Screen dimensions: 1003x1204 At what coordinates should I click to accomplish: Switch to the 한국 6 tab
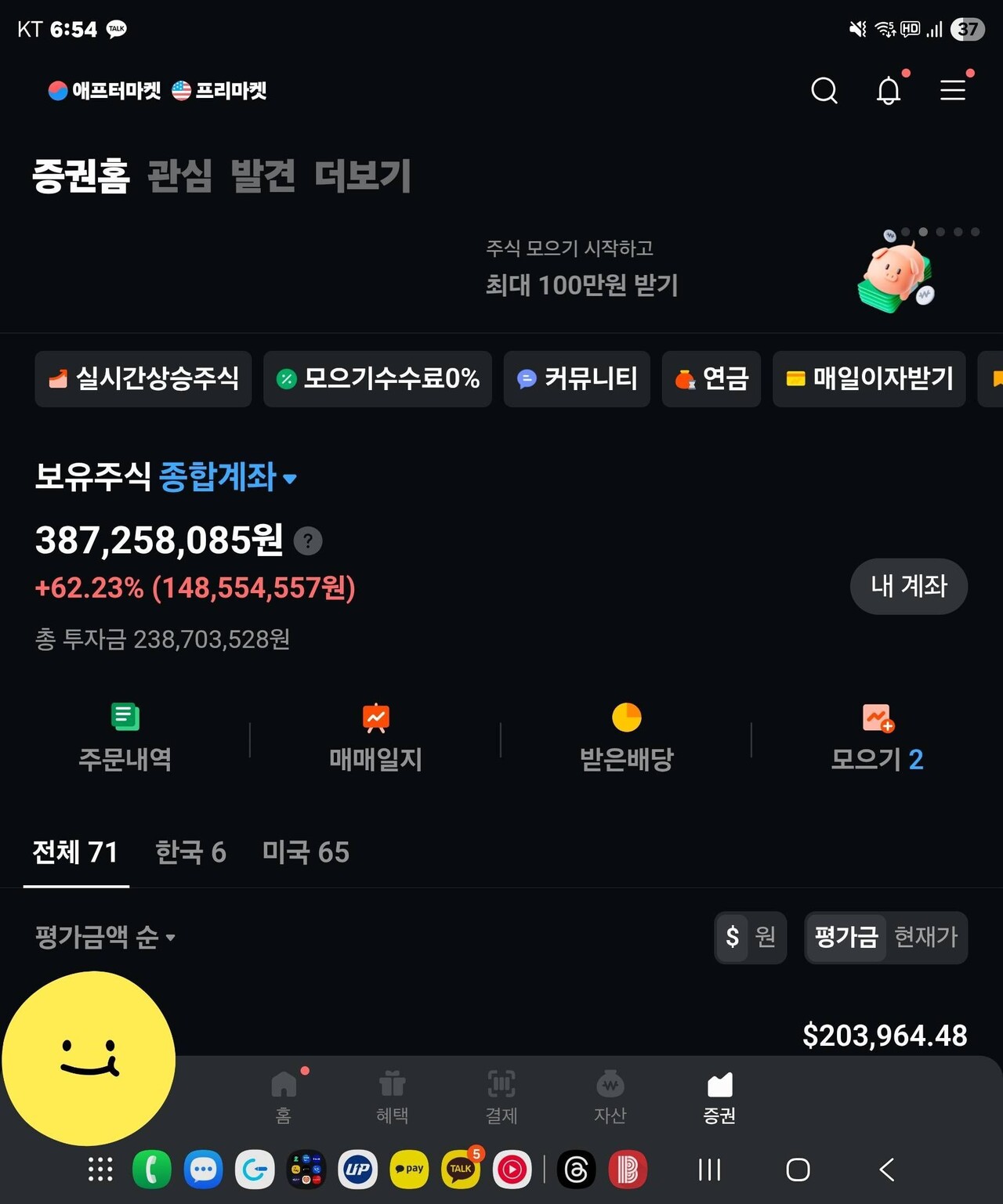[x=190, y=852]
